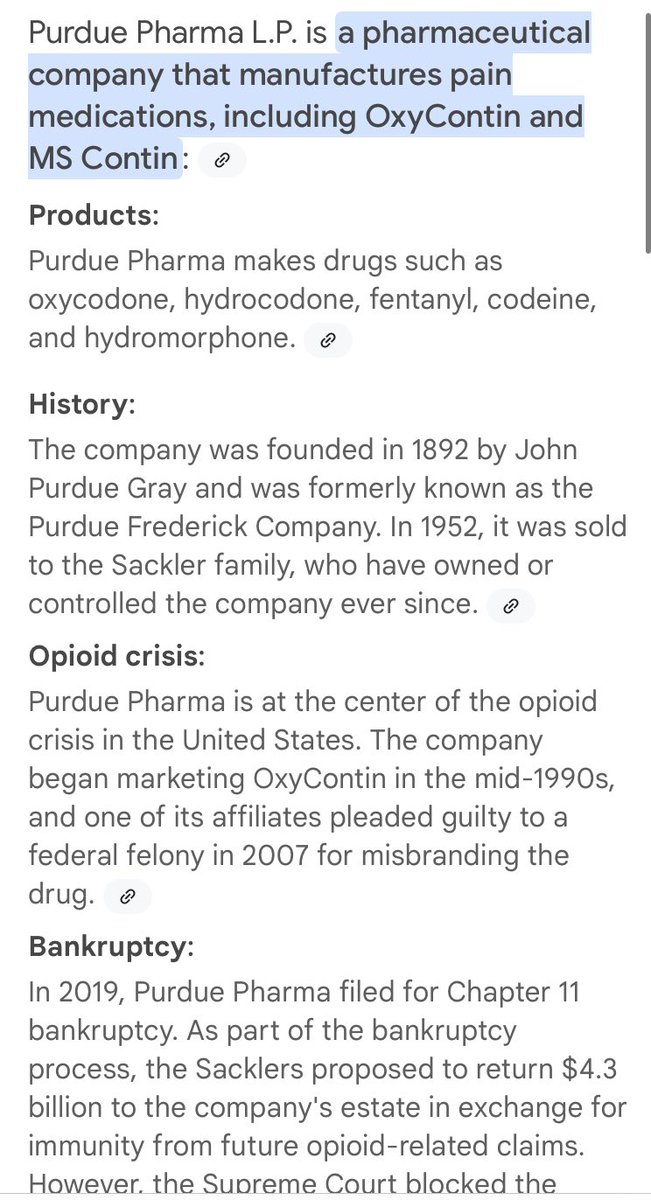Open source link in the History section

(x=510, y=606)
